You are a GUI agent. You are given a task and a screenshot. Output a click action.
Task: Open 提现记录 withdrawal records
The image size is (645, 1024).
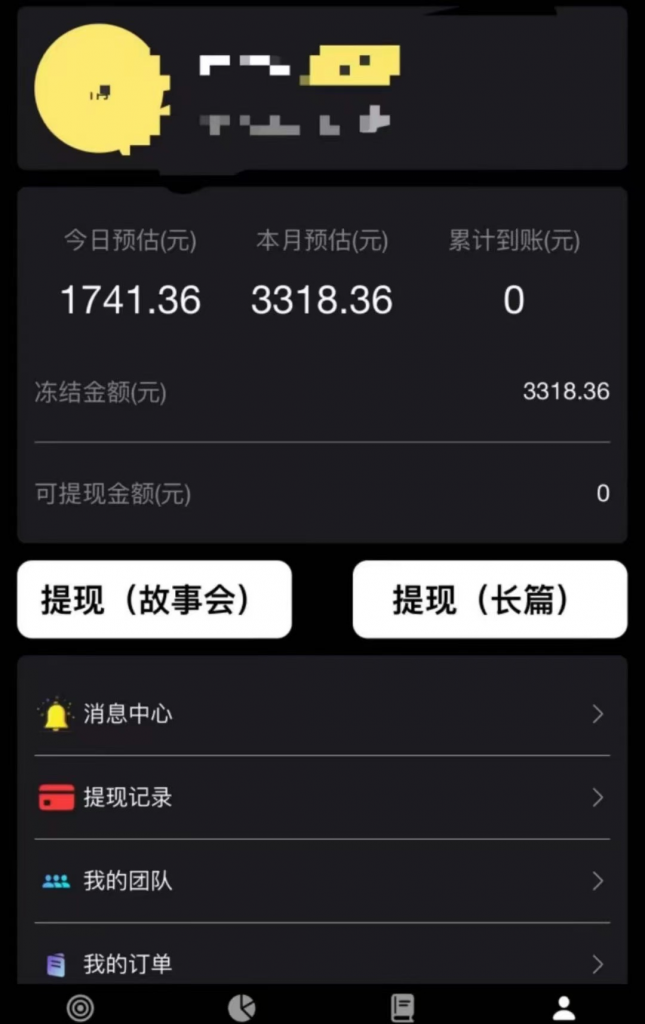tap(321, 797)
